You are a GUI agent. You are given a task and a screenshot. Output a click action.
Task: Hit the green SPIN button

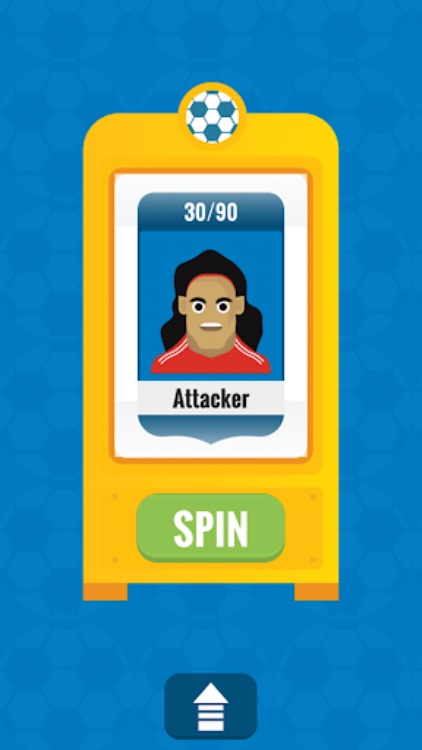(211, 528)
